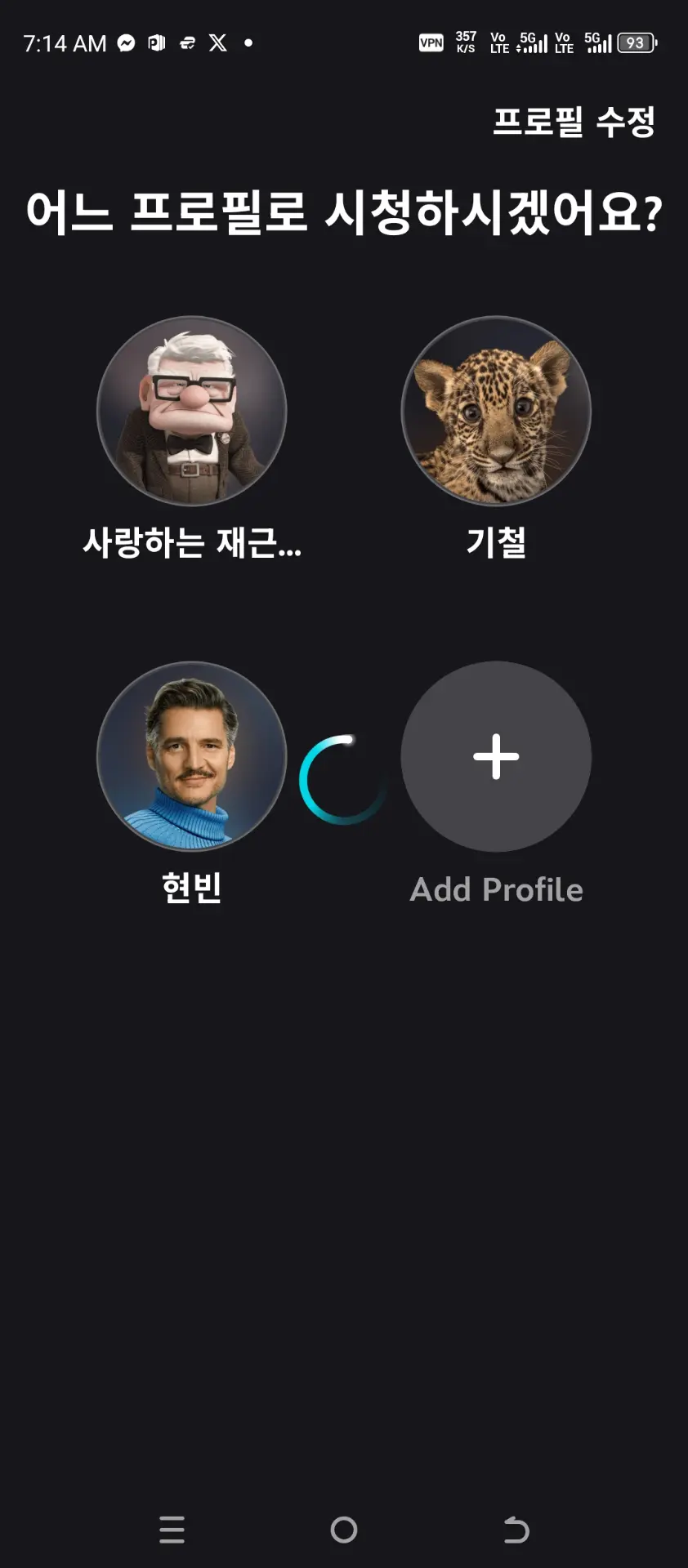
Task: Go back with system back button
Action: point(516,1529)
